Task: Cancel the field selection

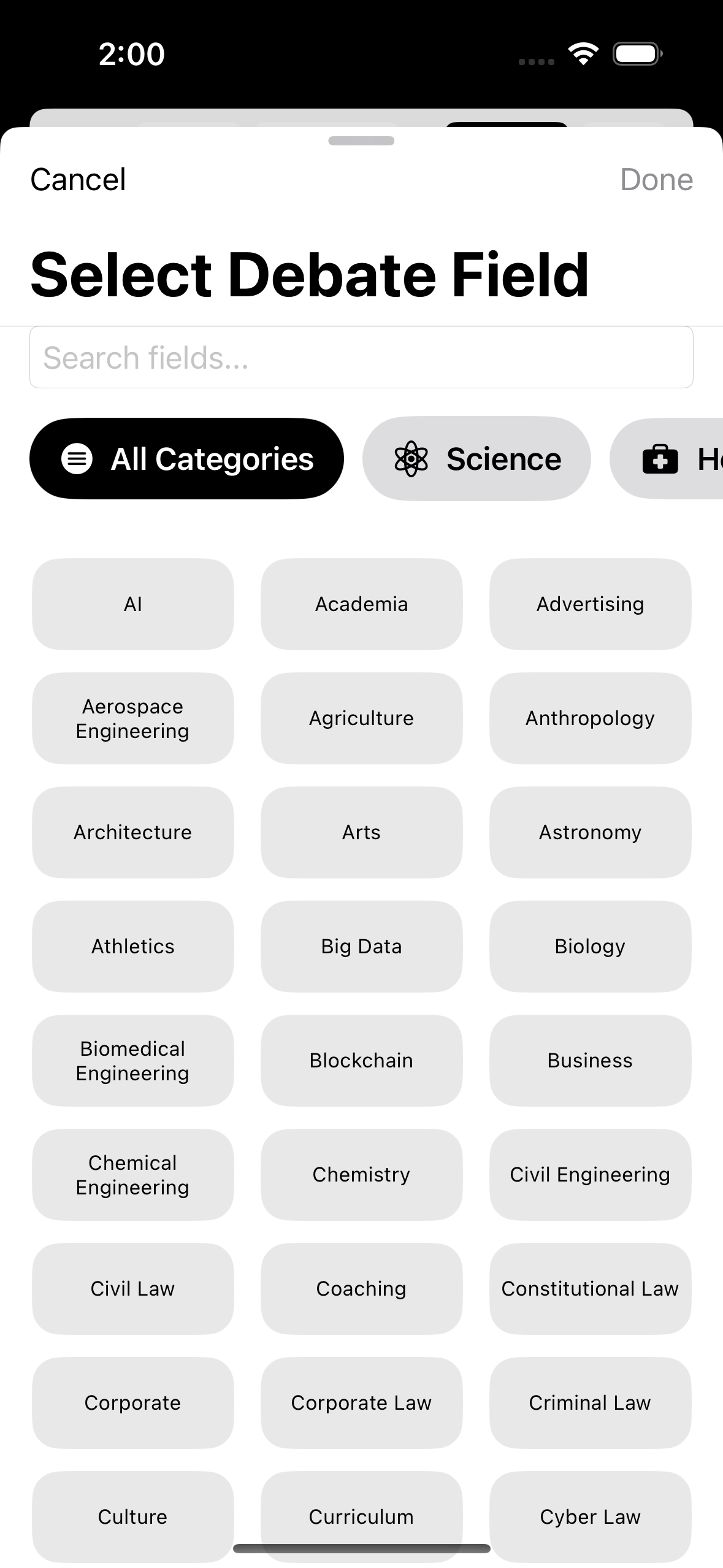Action: [x=78, y=180]
